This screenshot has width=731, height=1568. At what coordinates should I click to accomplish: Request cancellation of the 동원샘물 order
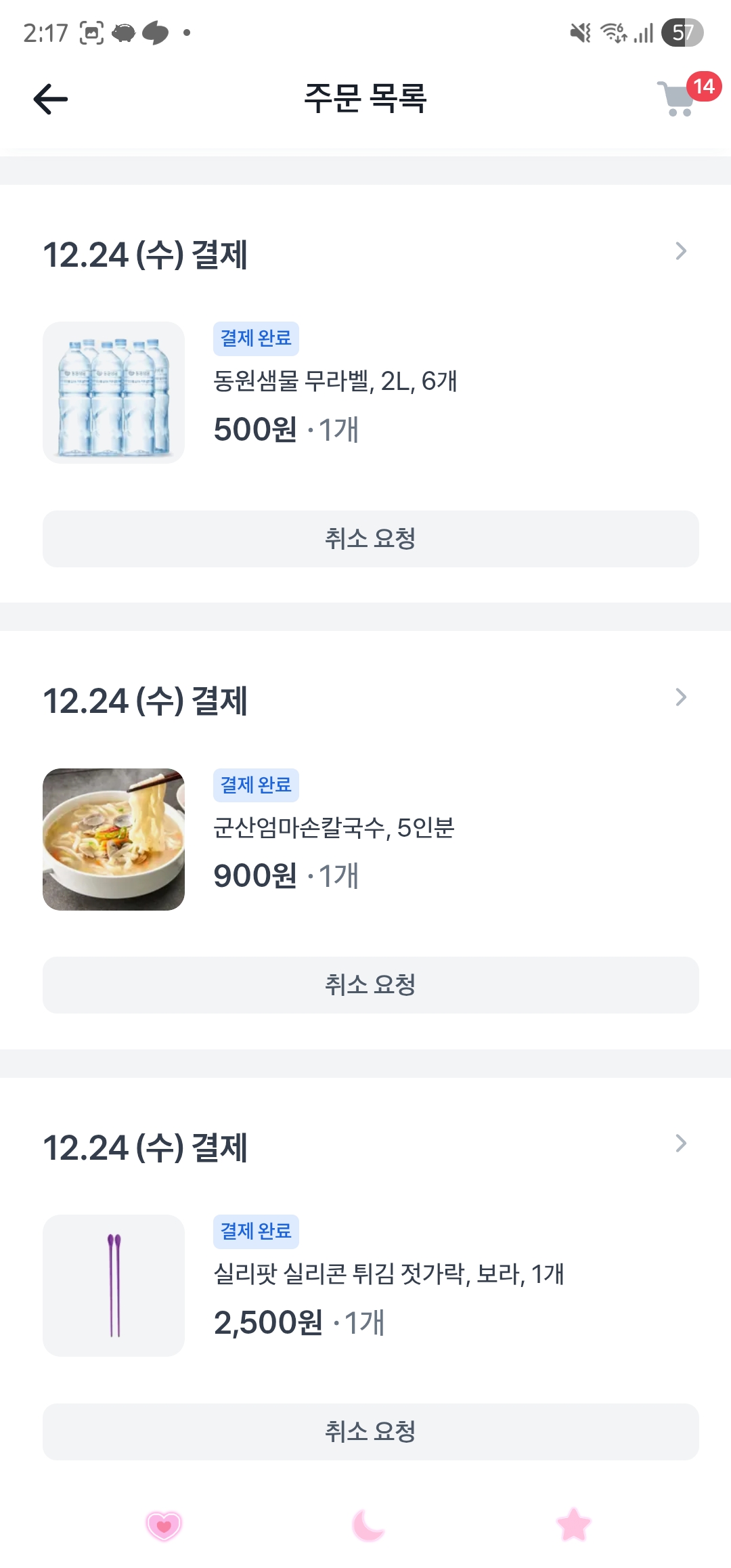[x=370, y=539]
